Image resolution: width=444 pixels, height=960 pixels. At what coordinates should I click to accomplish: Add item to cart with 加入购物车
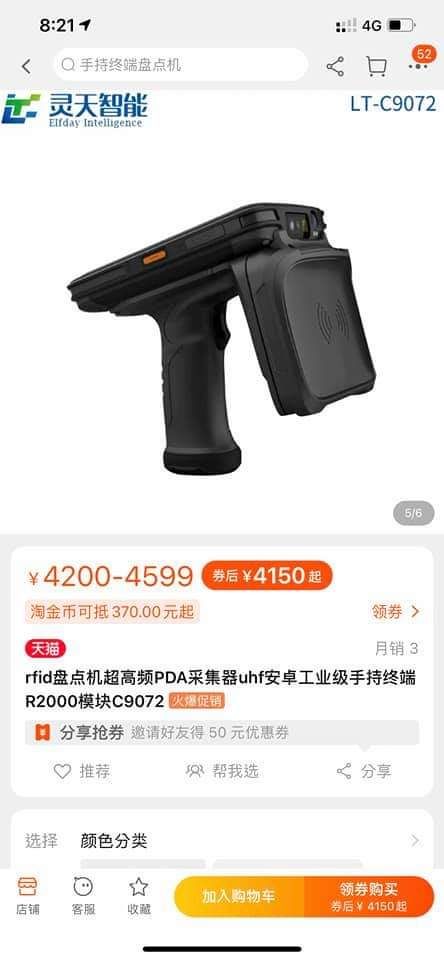[239, 896]
